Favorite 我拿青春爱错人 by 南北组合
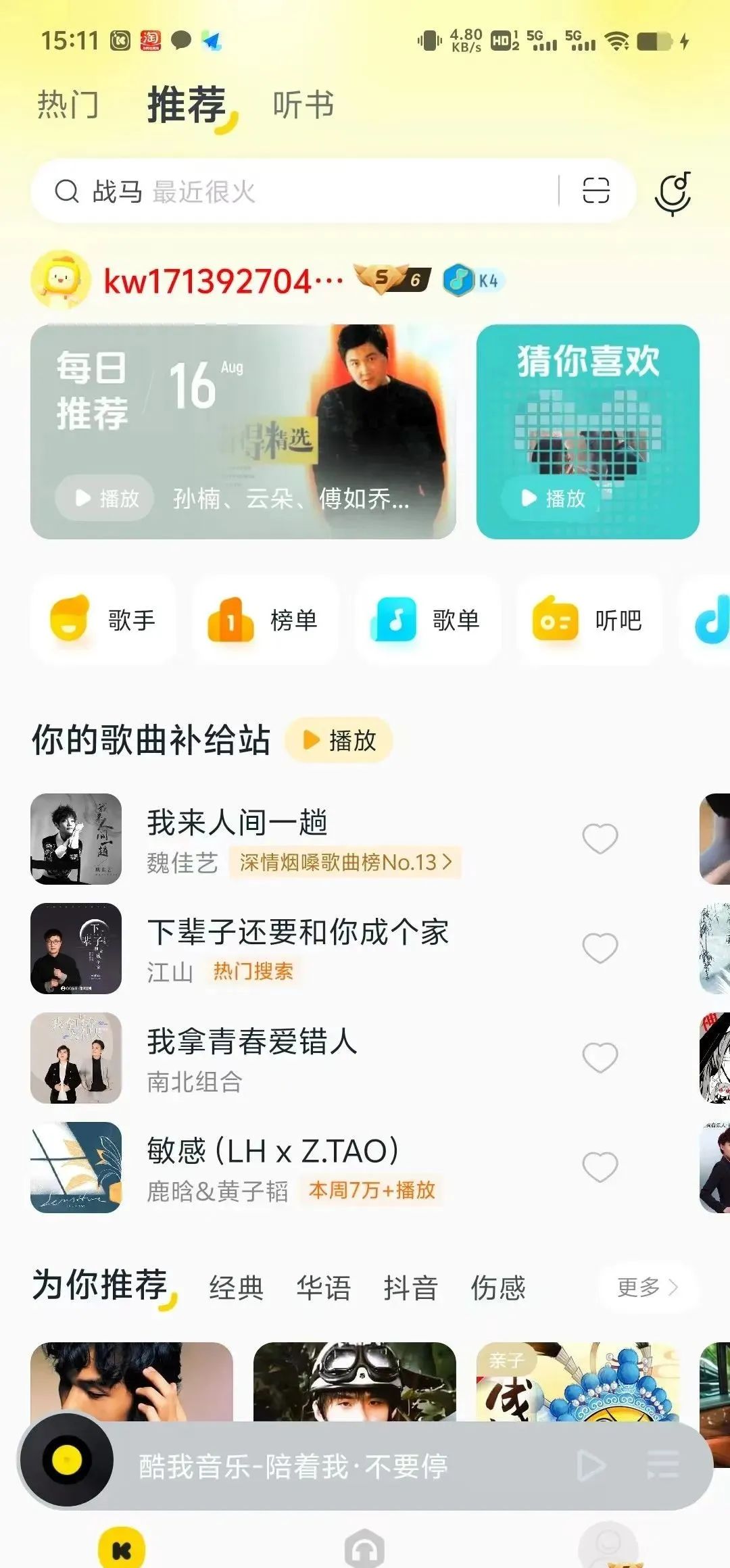This screenshot has height=1568, width=730. pos(600,1058)
